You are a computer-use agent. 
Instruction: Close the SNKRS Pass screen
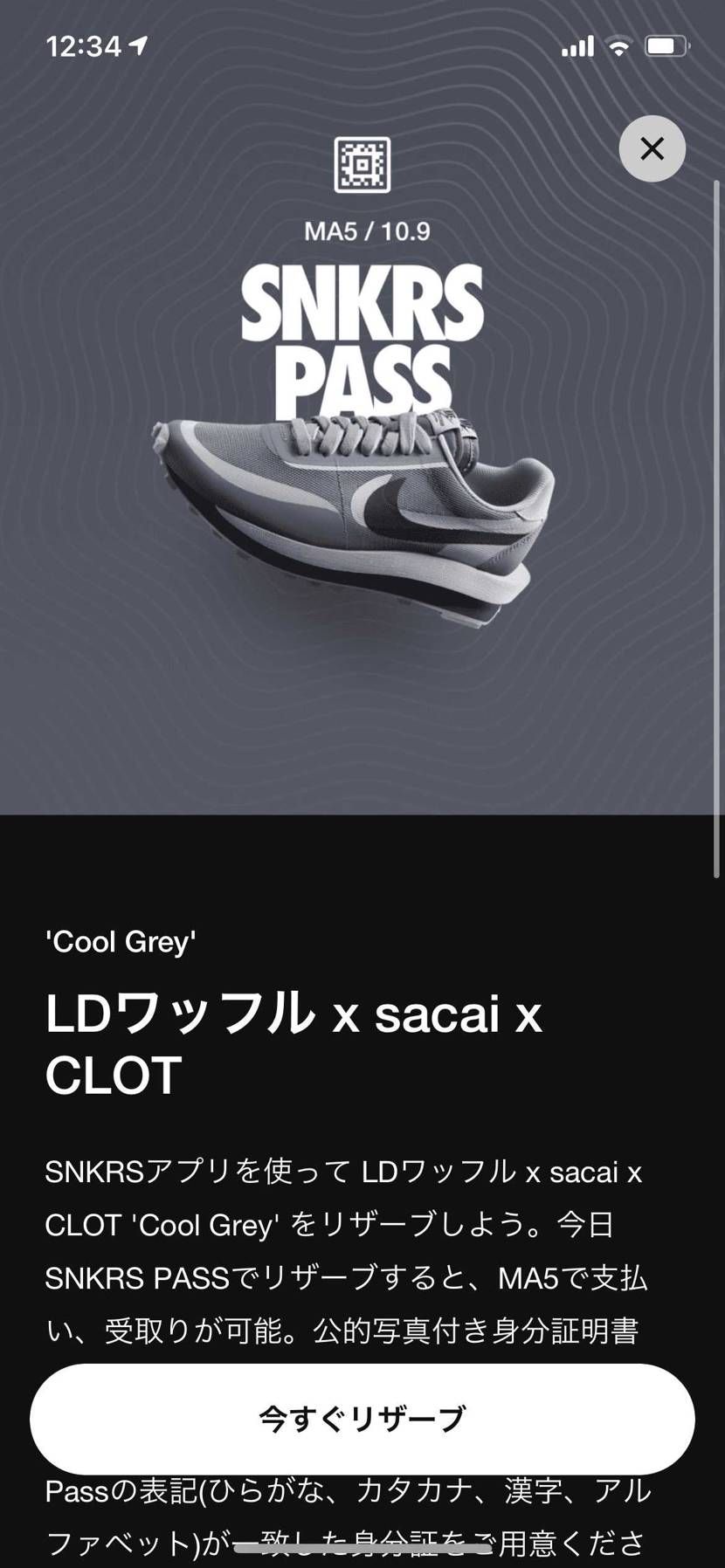pos(652,149)
